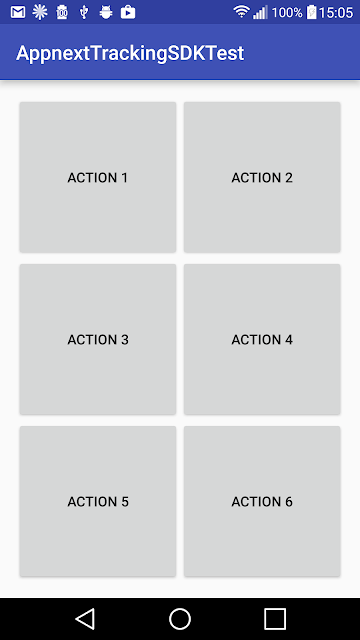Choose the ACTION 4 button
The height and width of the screenshot is (640, 360).
pos(262,339)
